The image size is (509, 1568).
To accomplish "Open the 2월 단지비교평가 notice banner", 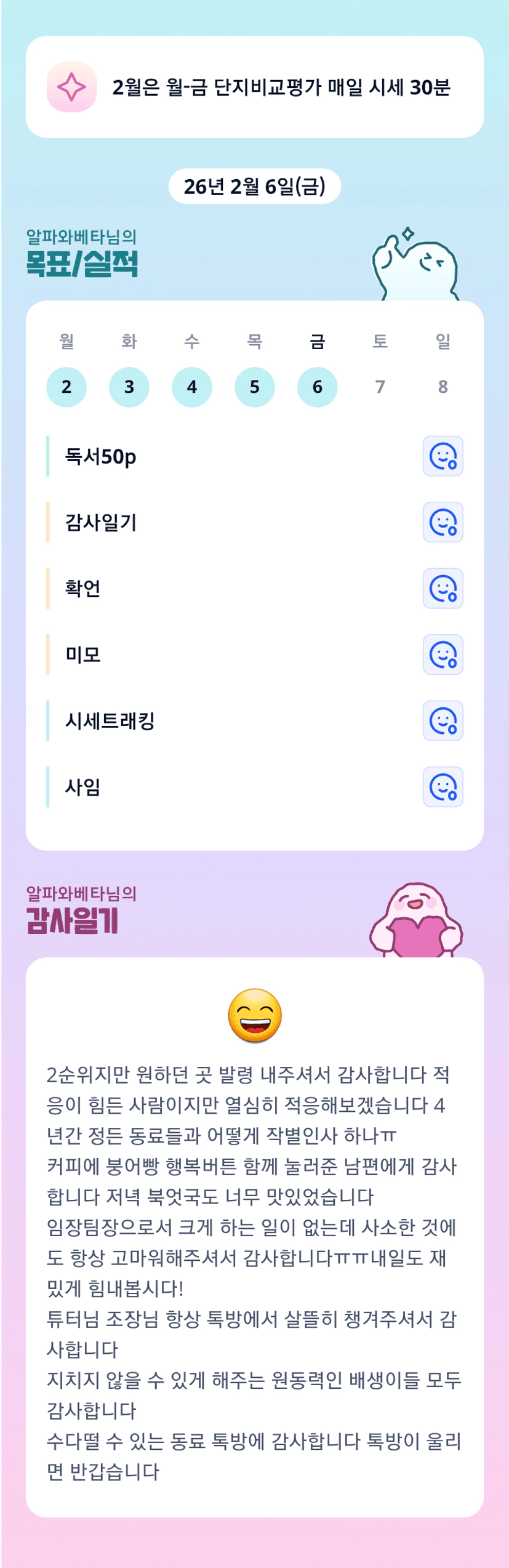I will coord(254,87).
